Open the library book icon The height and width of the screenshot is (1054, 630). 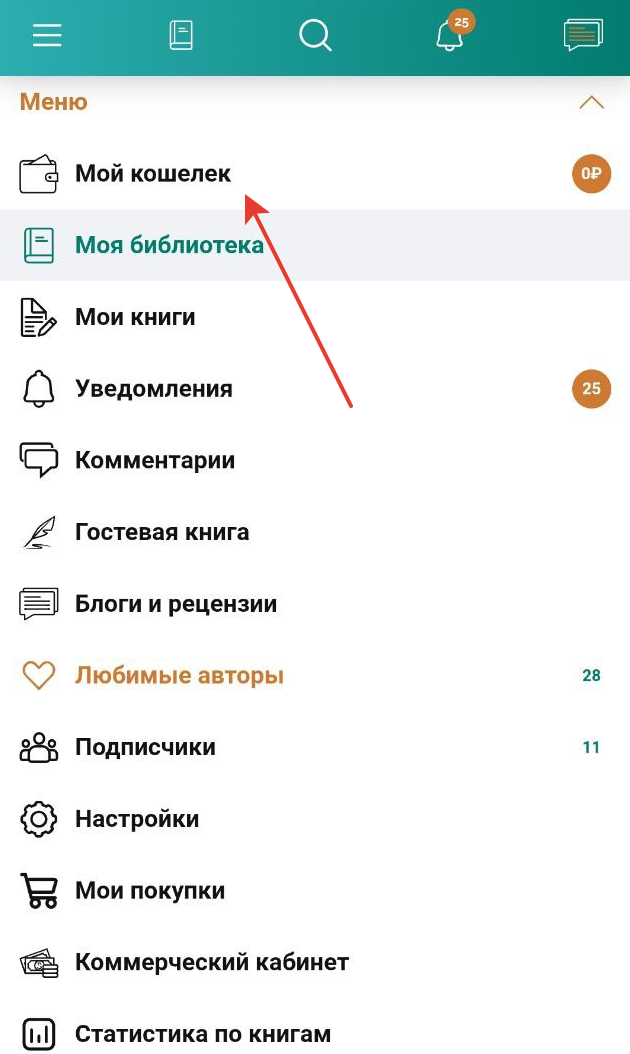pos(181,36)
